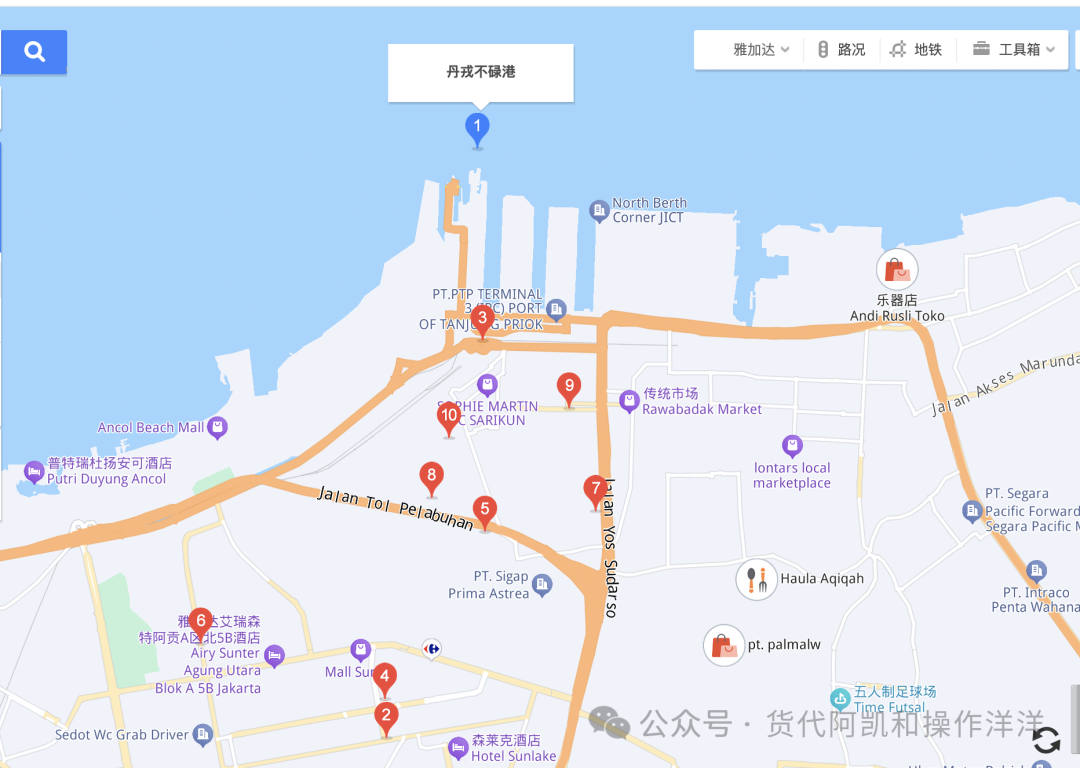1080x768 pixels.
Task: Open the 雅加达 city dropdown
Action: click(761, 49)
